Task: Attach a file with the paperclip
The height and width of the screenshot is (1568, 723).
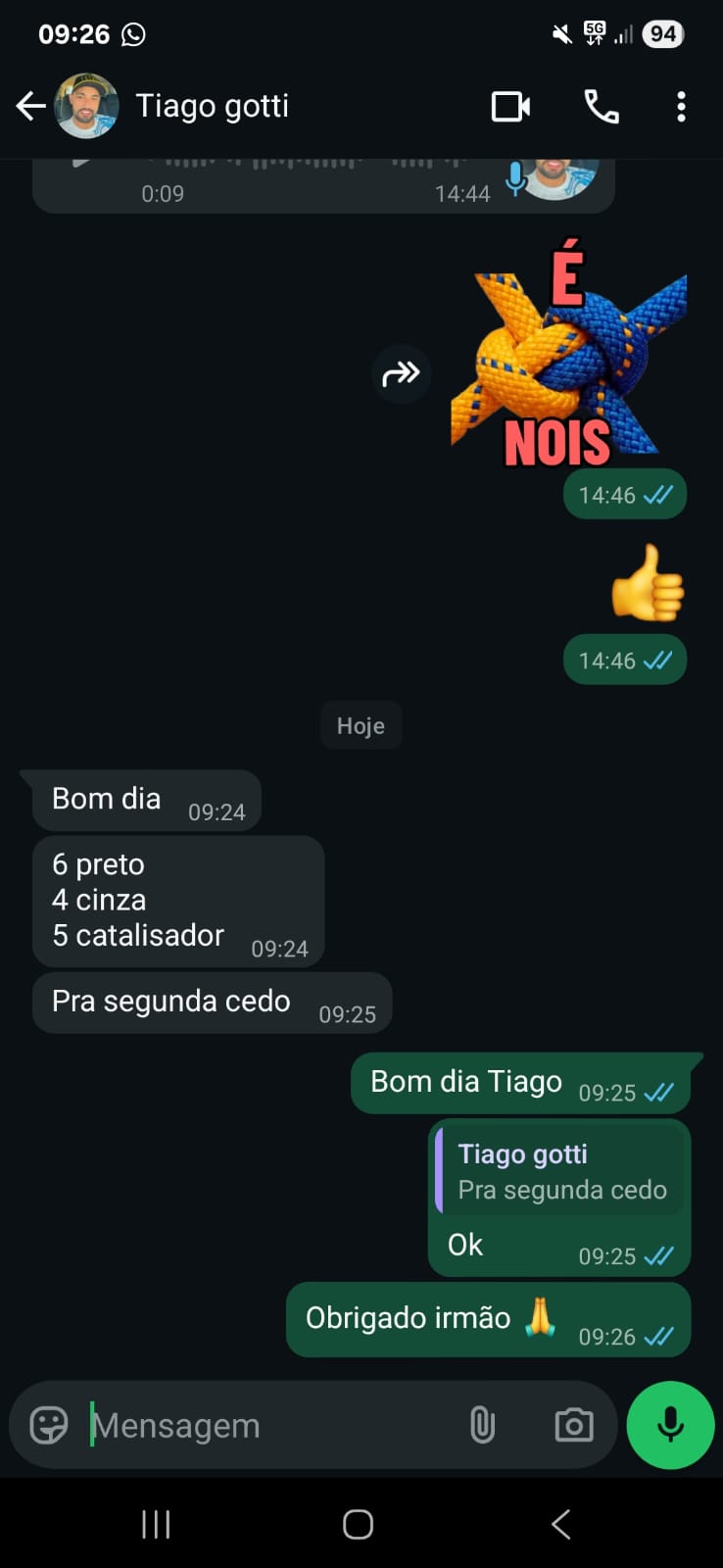Action: [x=482, y=1425]
